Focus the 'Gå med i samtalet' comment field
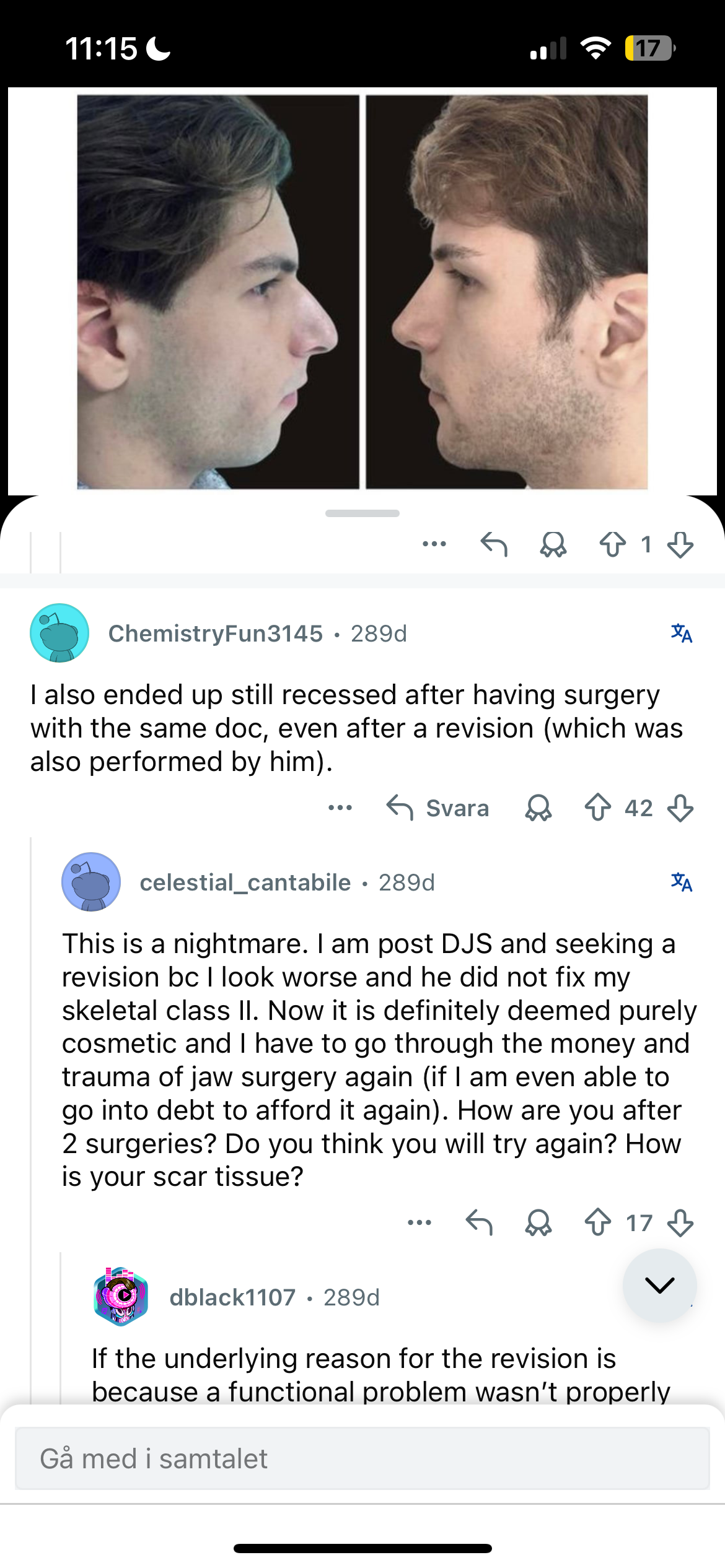725x1568 pixels. [x=362, y=1458]
